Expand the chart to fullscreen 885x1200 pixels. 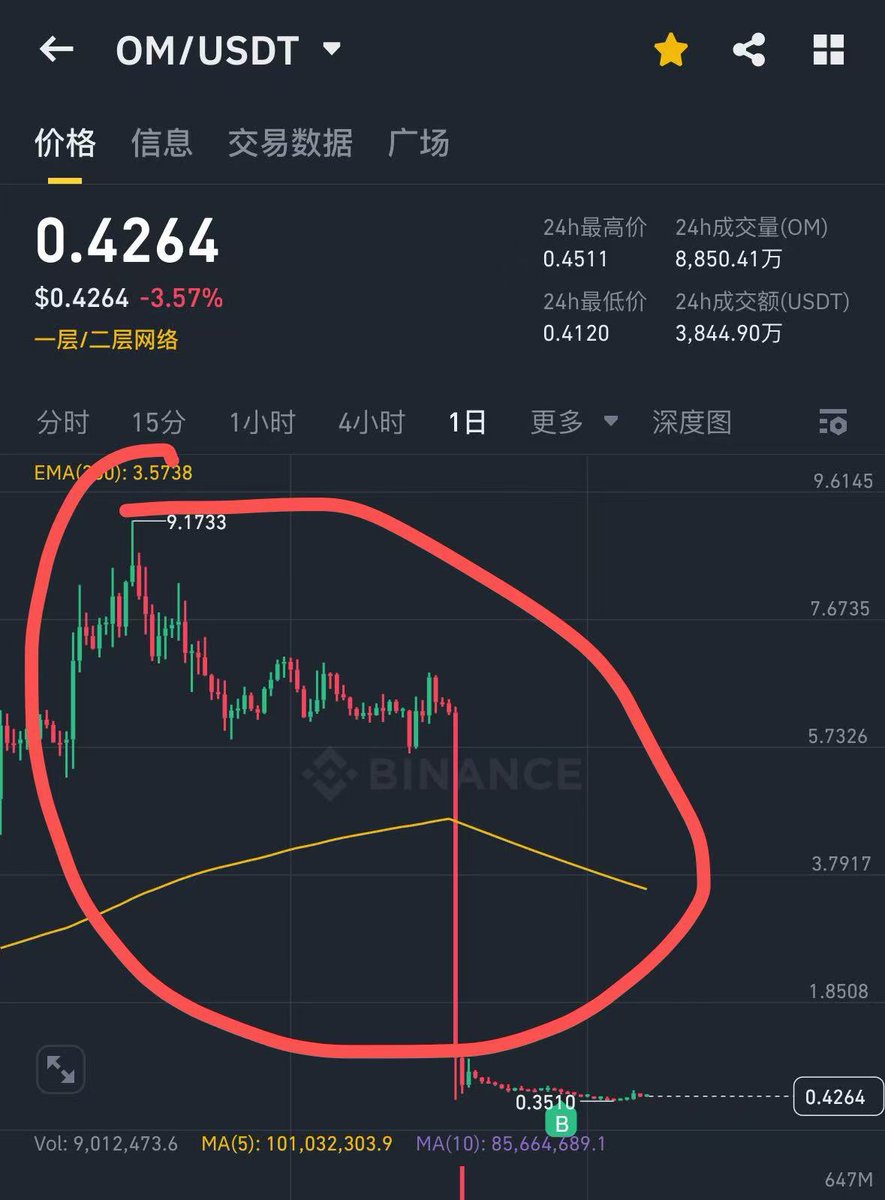pos(60,1071)
